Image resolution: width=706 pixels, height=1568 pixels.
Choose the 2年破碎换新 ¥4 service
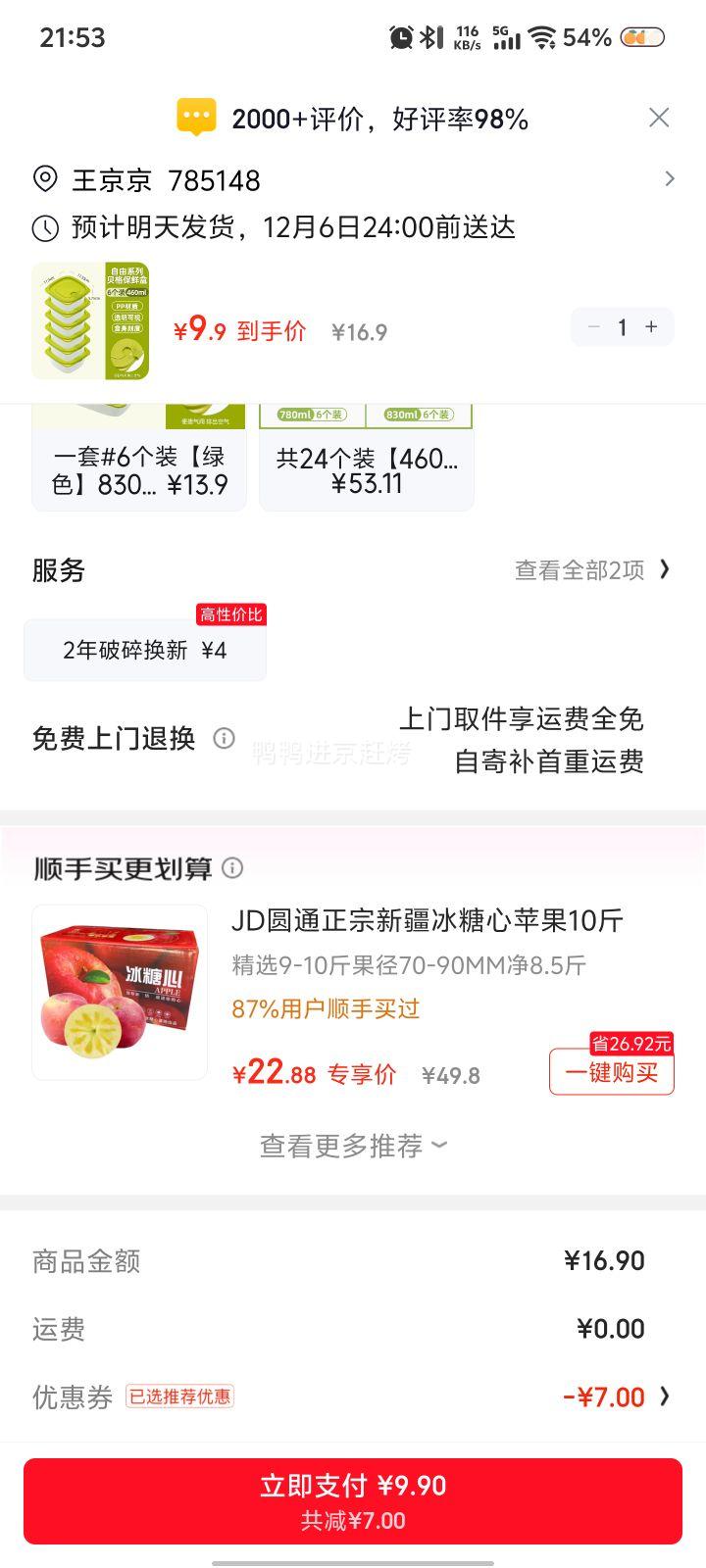[144, 649]
